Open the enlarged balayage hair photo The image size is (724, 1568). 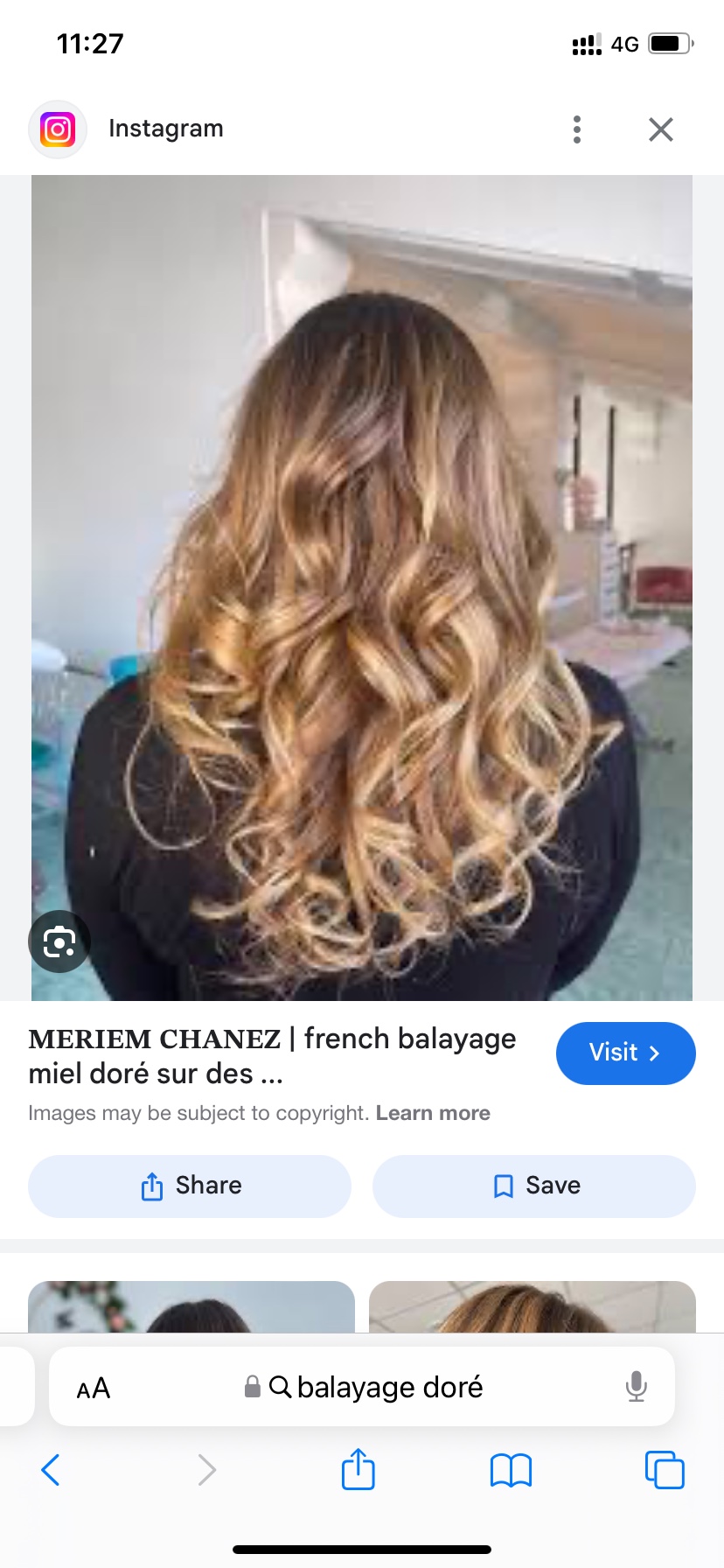[362, 587]
